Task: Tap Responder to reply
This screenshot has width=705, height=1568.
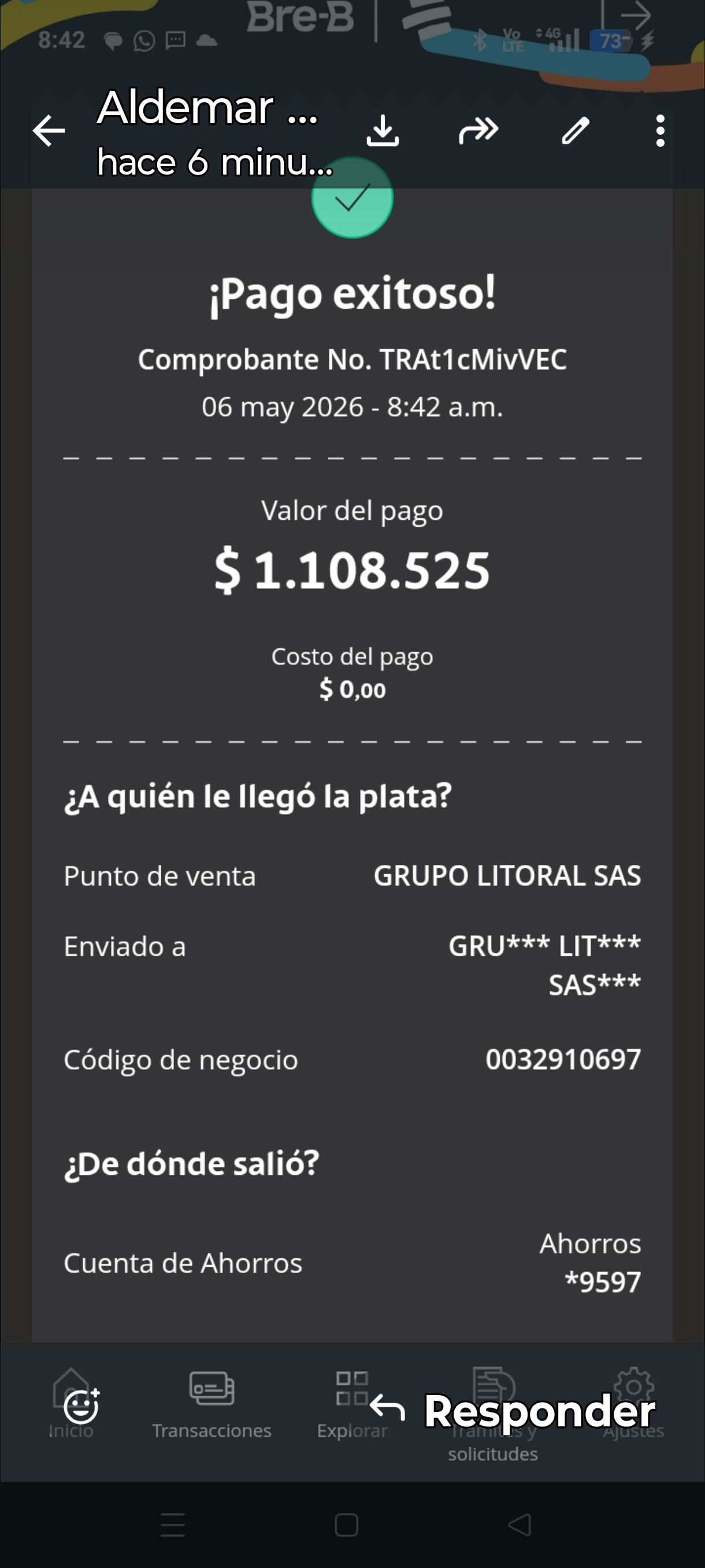Action: [x=512, y=1410]
